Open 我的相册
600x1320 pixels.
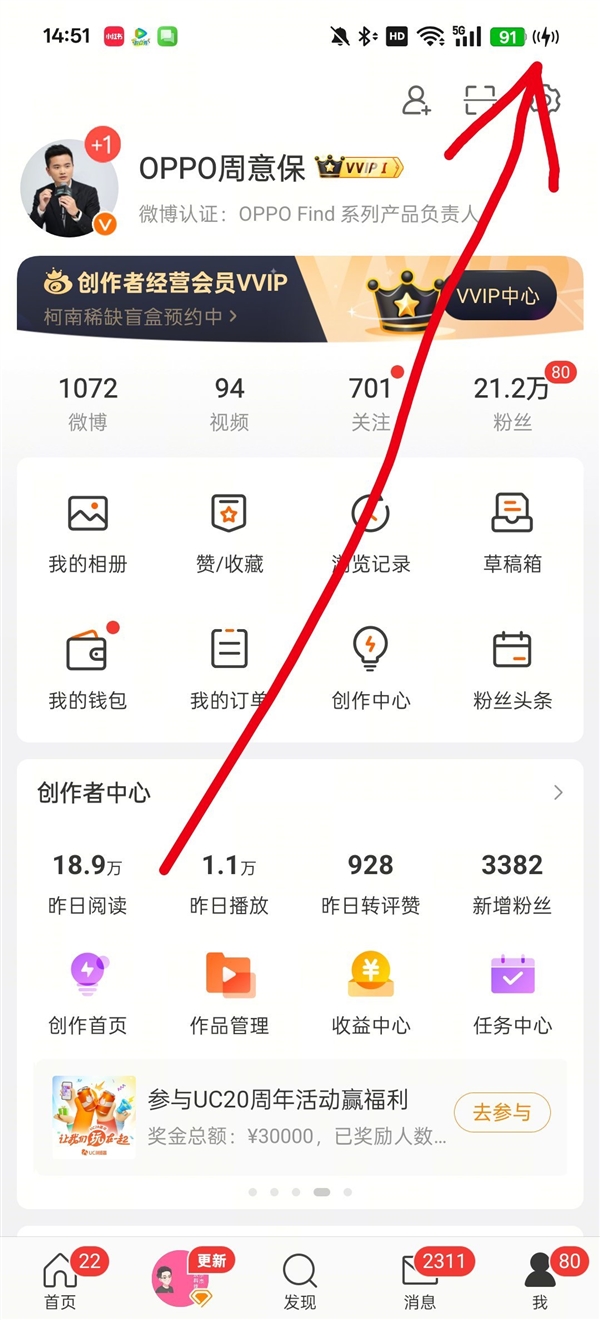point(88,532)
